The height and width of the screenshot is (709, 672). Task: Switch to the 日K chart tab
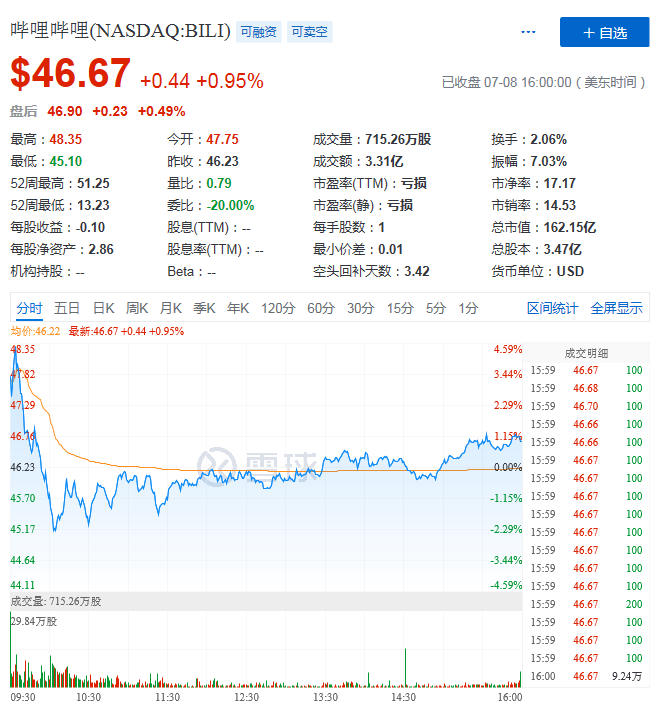[x=104, y=308]
